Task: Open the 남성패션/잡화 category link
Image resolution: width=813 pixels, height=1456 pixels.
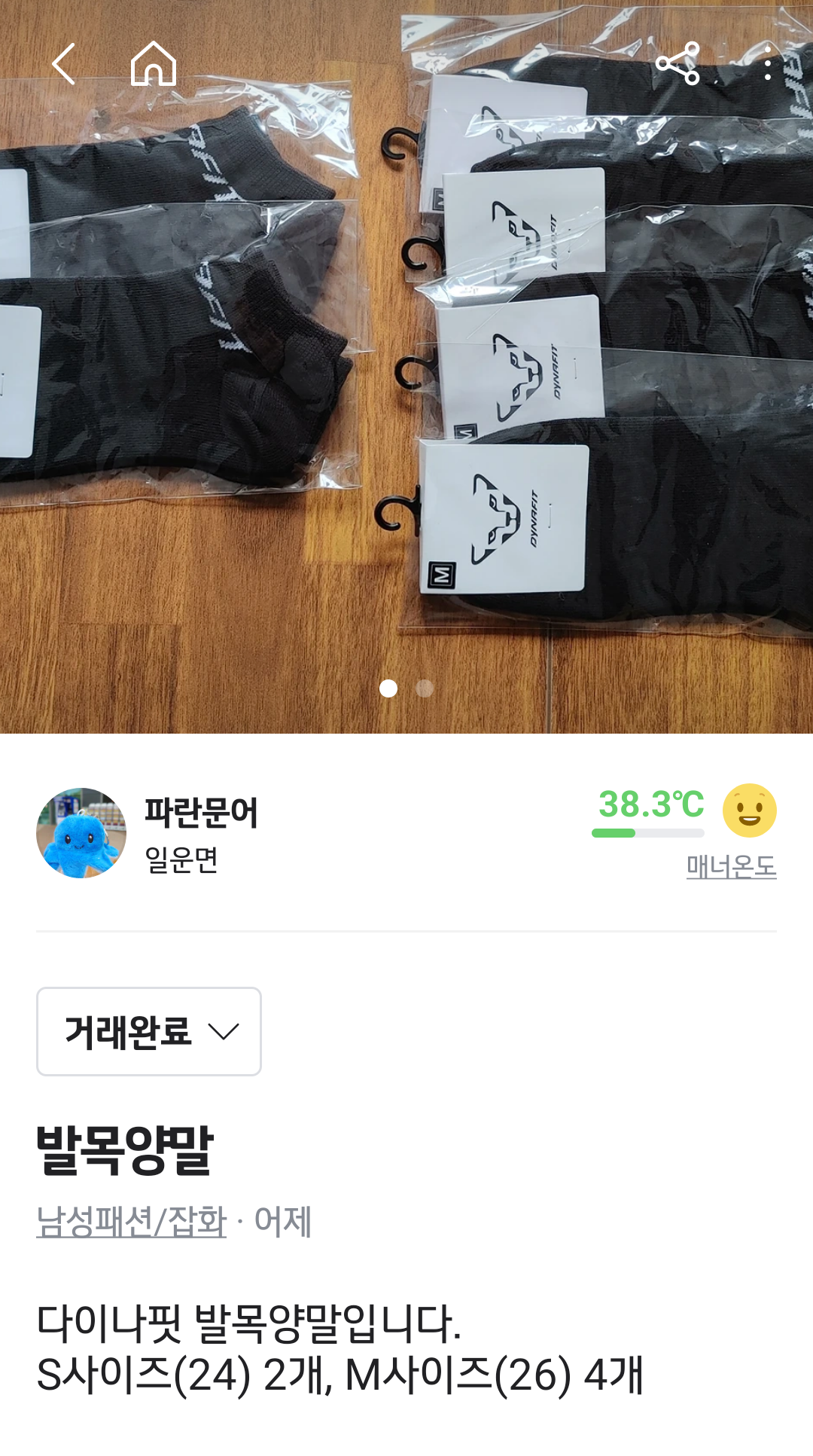Action: 132,1222
